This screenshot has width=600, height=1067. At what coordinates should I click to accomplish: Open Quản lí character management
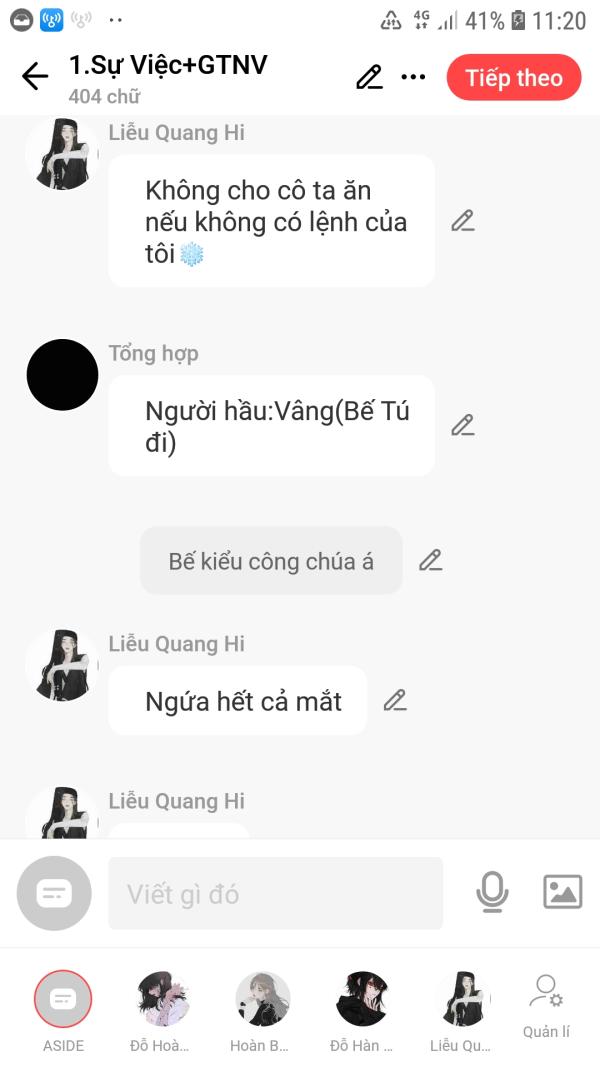(x=546, y=1007)
